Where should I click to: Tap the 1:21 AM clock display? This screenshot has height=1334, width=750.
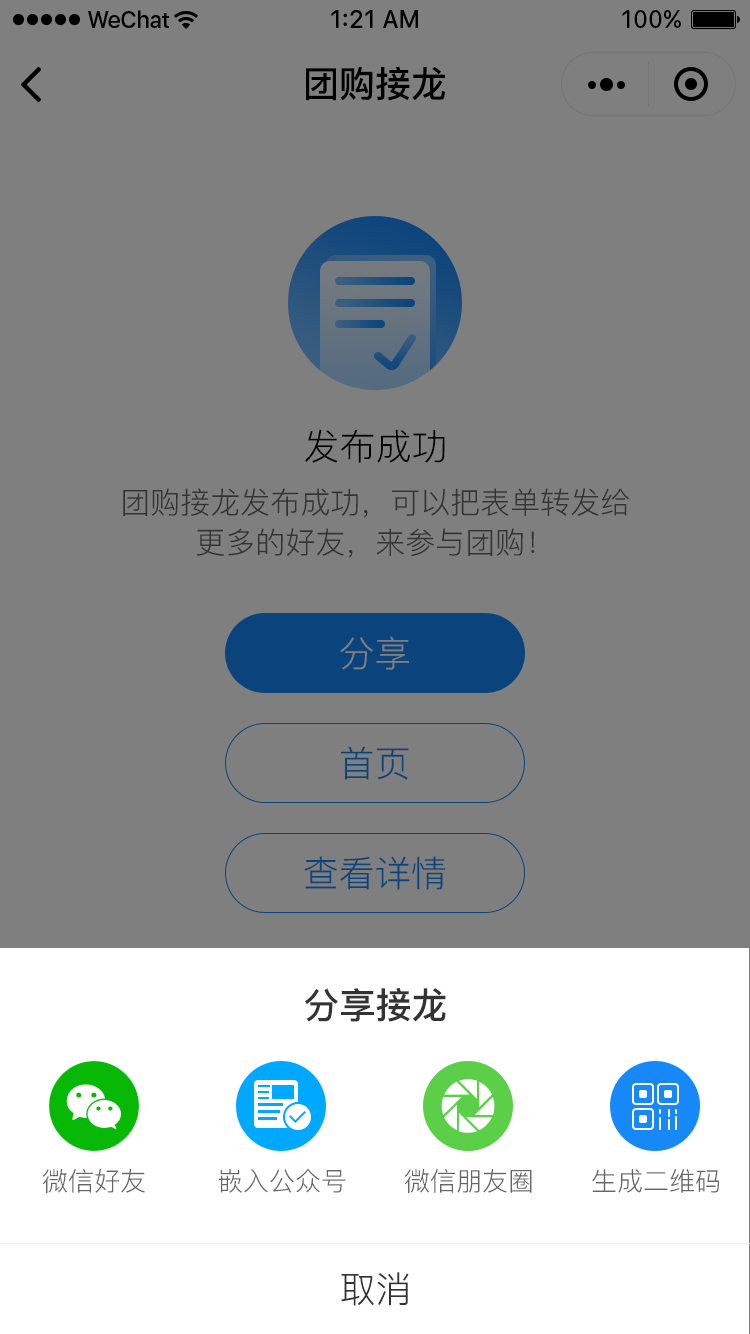374,18
